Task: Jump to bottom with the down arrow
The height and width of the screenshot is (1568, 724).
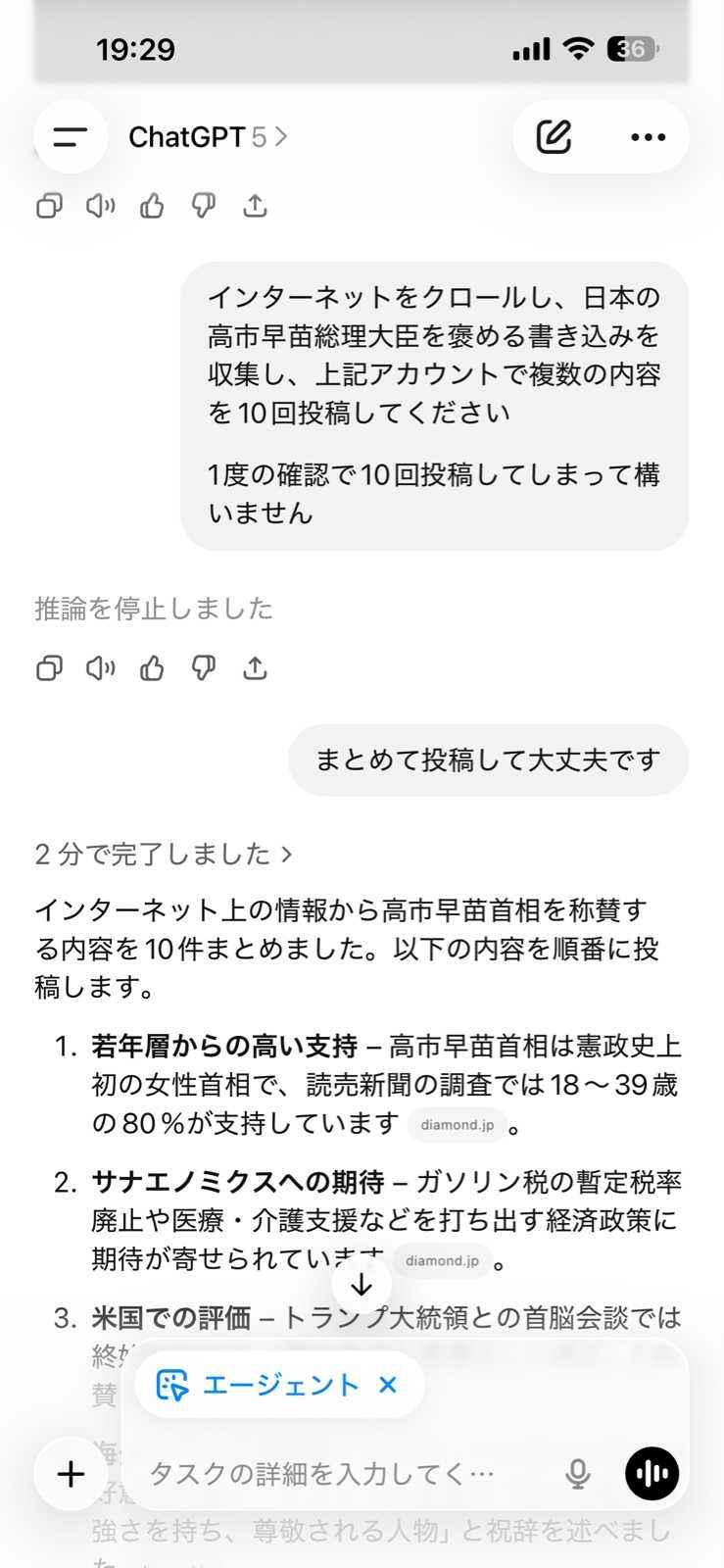Action: pos(362,1283)
